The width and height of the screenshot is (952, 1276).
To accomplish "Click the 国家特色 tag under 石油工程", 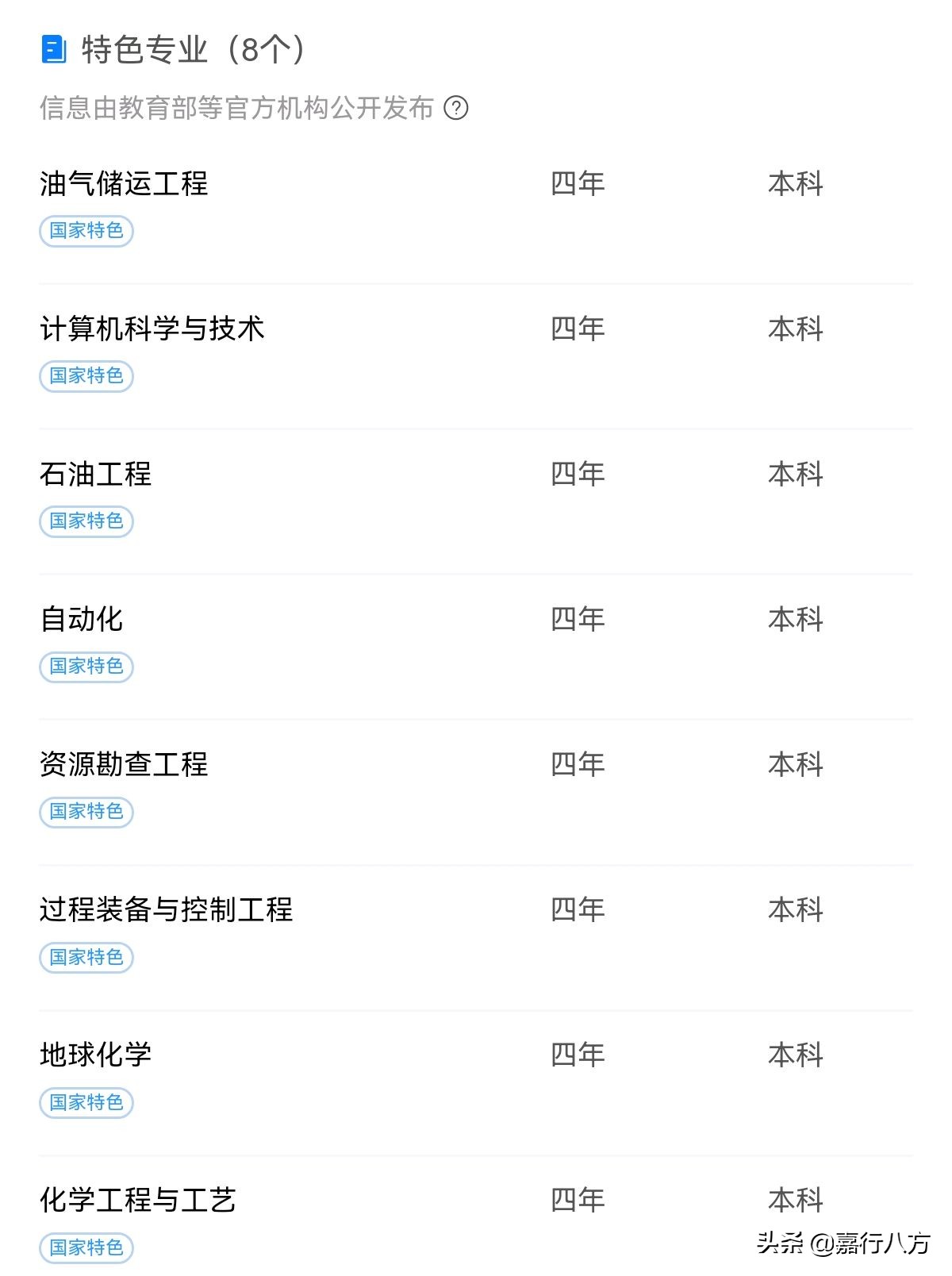I will click(86, 521).
